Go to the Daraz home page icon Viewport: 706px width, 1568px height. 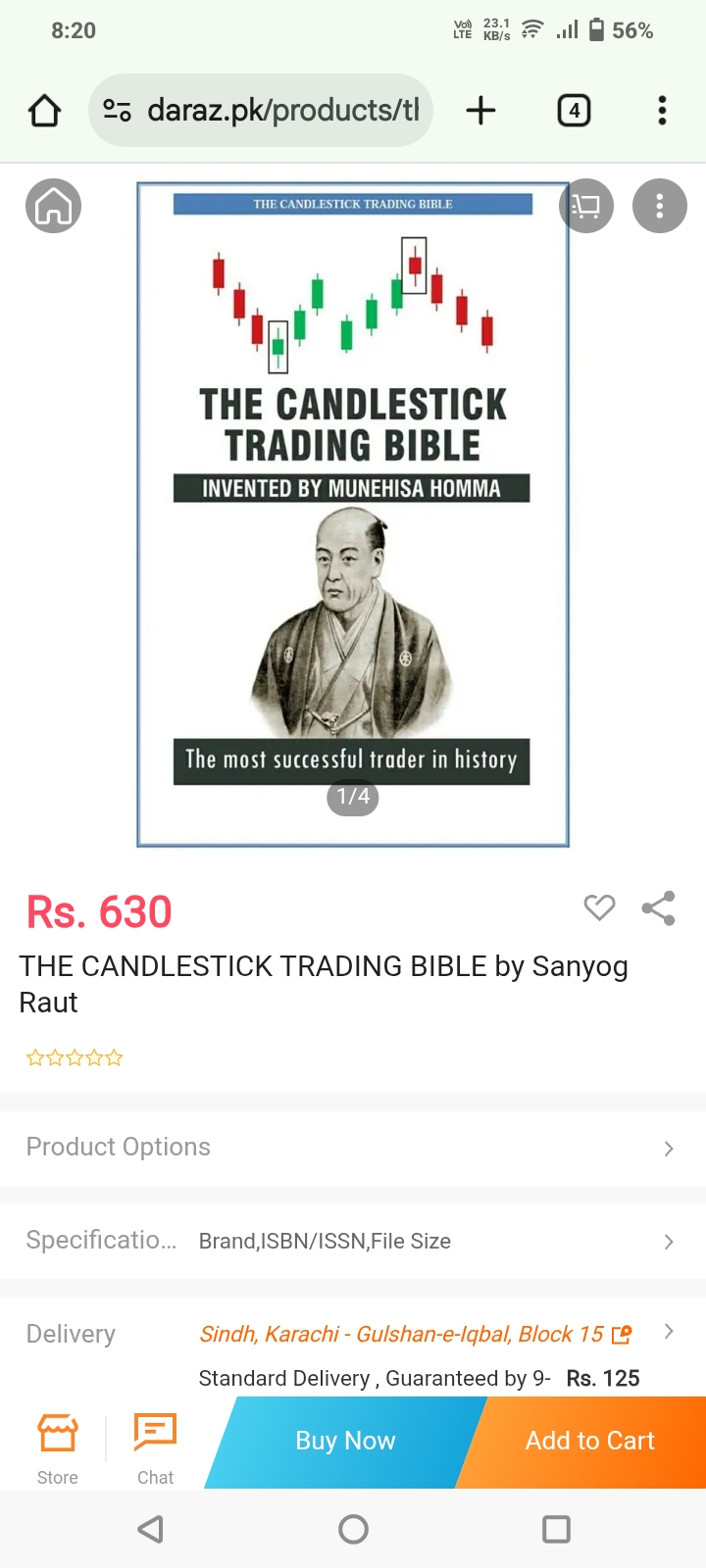tap(53, 206)
